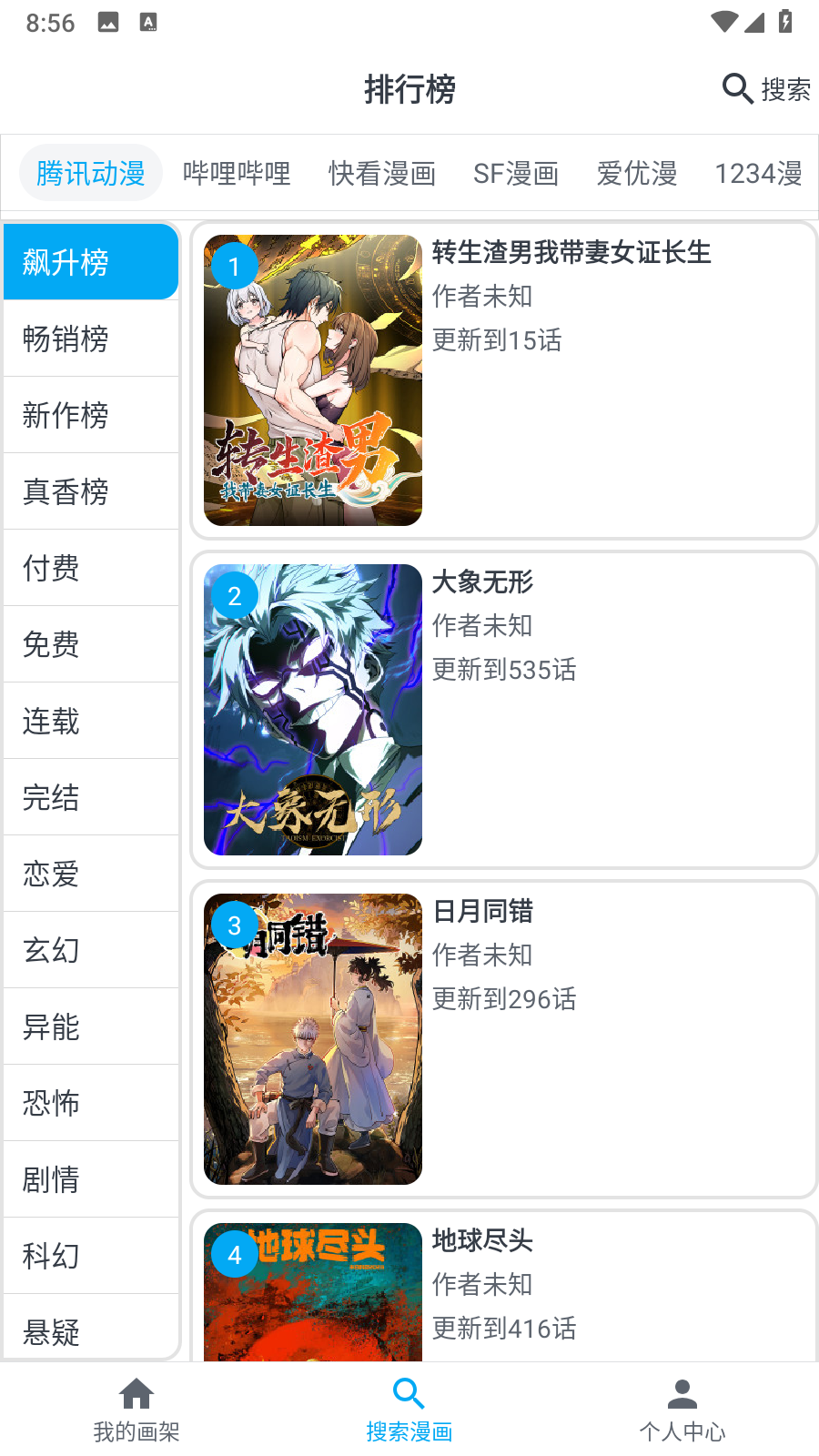Open search via the magnifier icon
Screen dimensions: 819x1456
[736, 89]
